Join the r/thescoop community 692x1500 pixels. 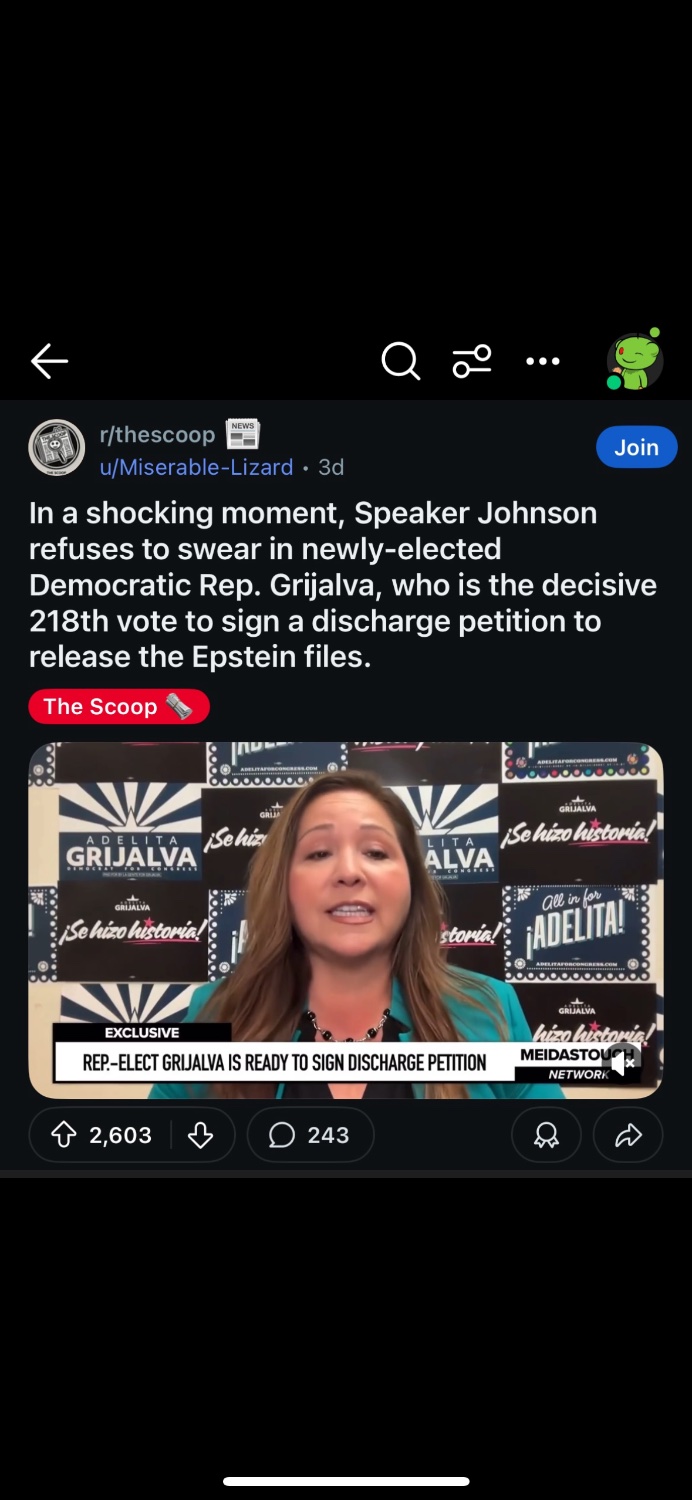[636, 447]
